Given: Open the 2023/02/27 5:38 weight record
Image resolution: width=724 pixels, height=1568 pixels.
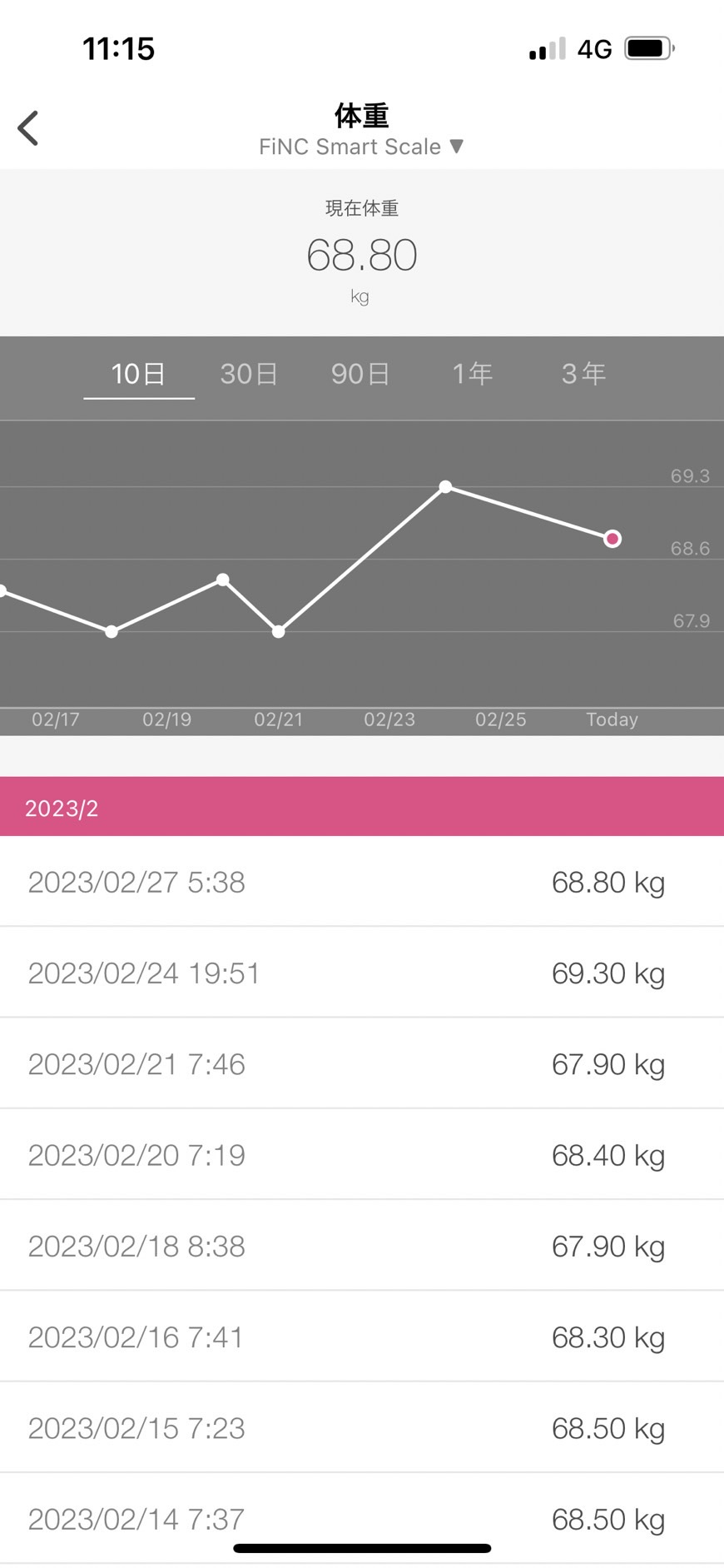Looking at the screenshot, I should pyautogui.click(x=362, y=881).
